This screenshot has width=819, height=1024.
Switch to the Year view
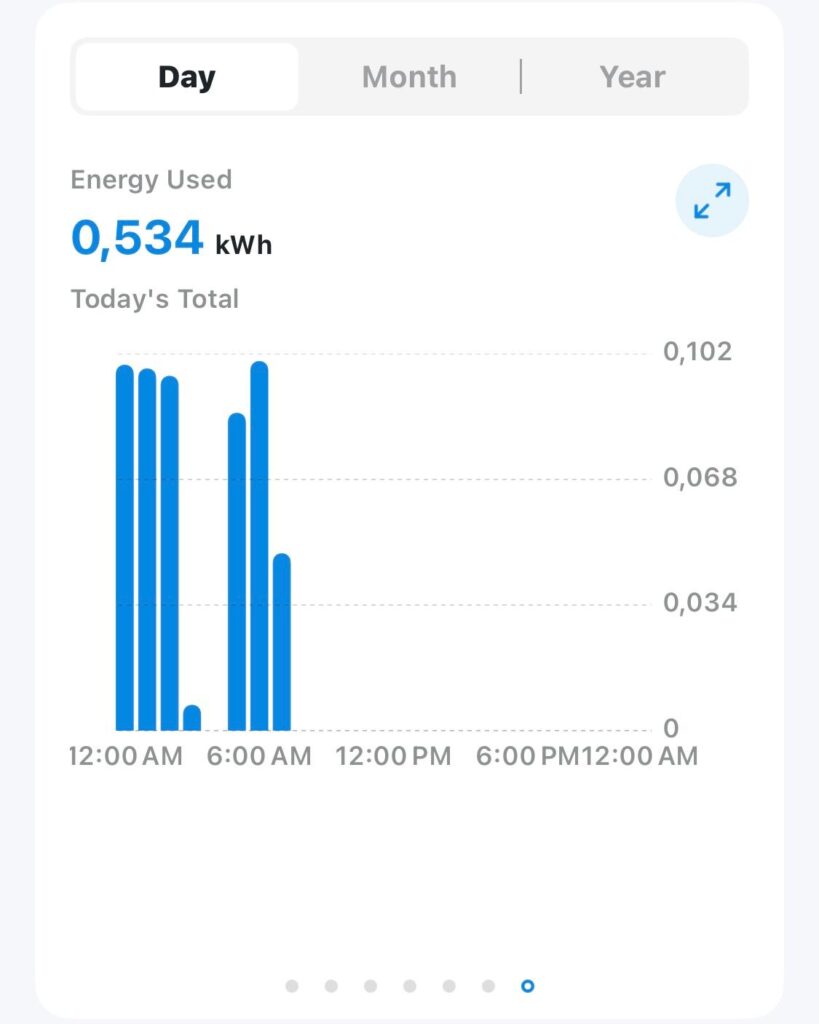coord(632,77)
